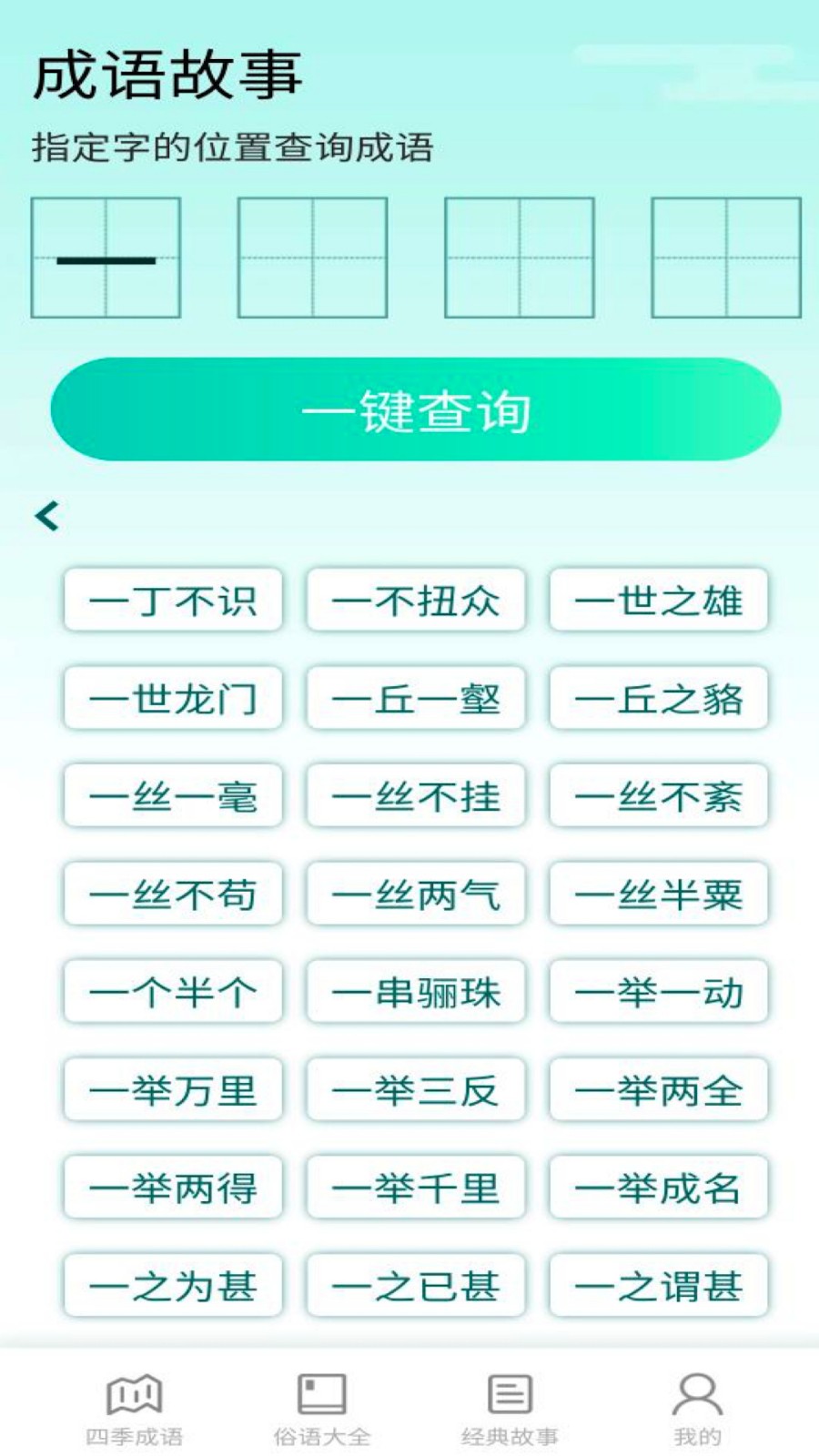
Task: Tap the third character input box
Action: point(519,258)
